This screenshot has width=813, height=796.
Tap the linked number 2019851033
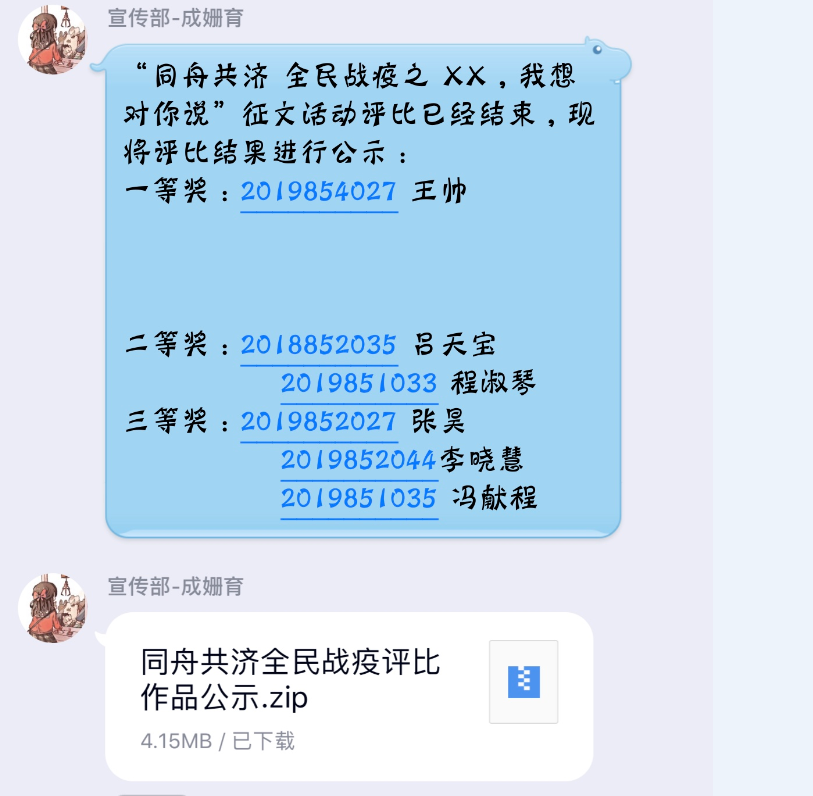pyautogui.click(x=359, y=383)
